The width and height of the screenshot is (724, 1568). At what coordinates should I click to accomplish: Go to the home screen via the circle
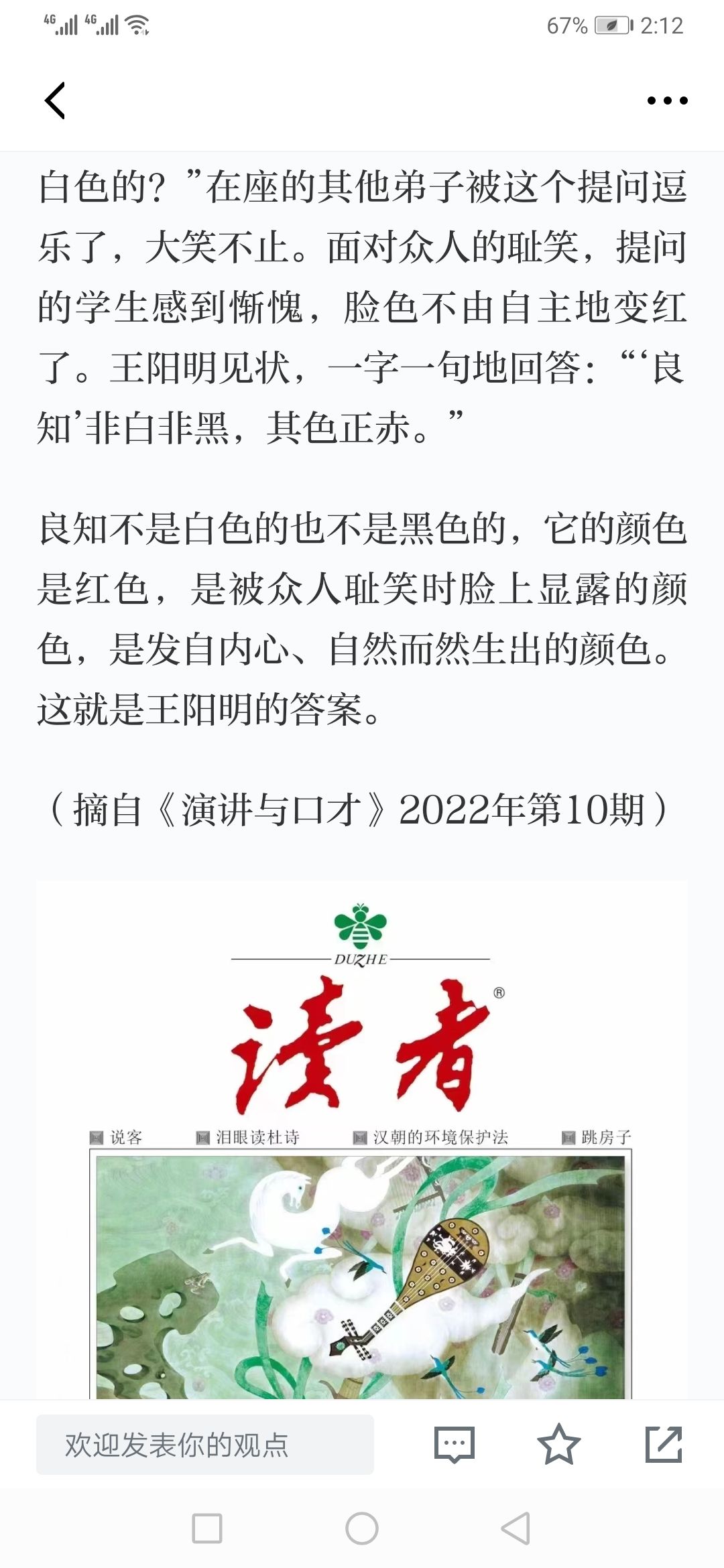coord(362,1528)
